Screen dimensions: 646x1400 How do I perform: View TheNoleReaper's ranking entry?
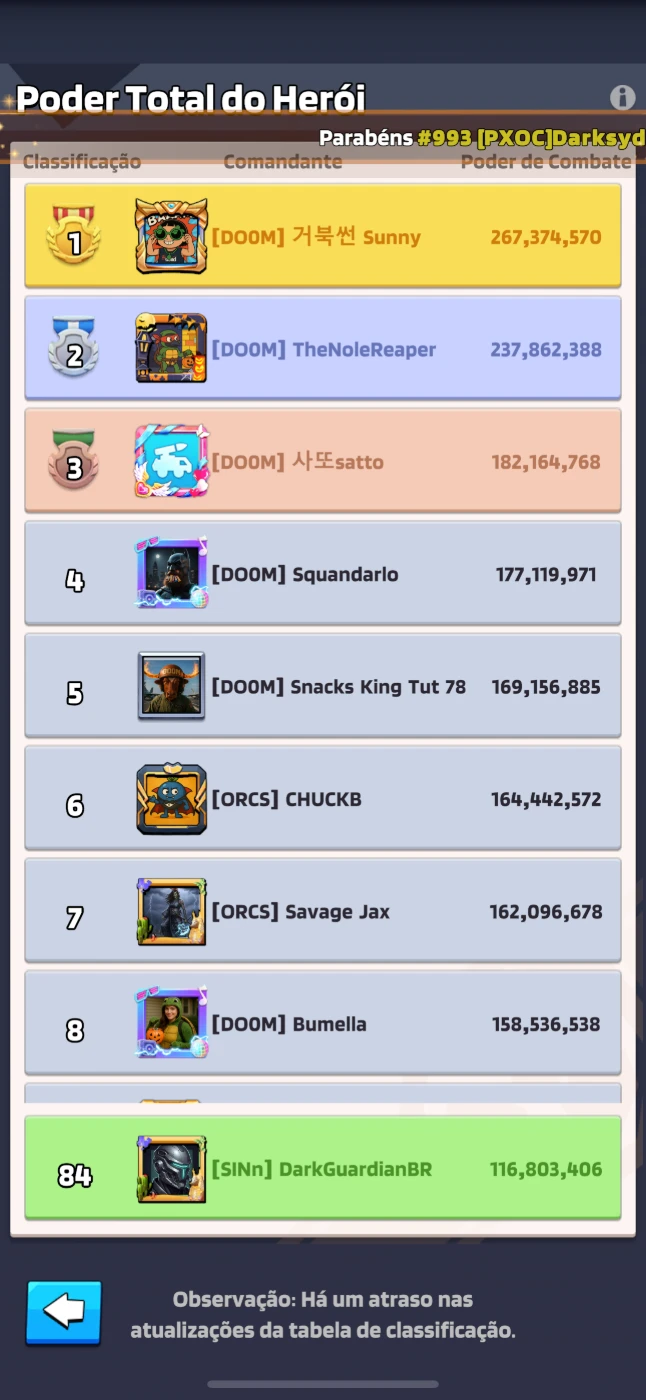click(x=322, y=349)
